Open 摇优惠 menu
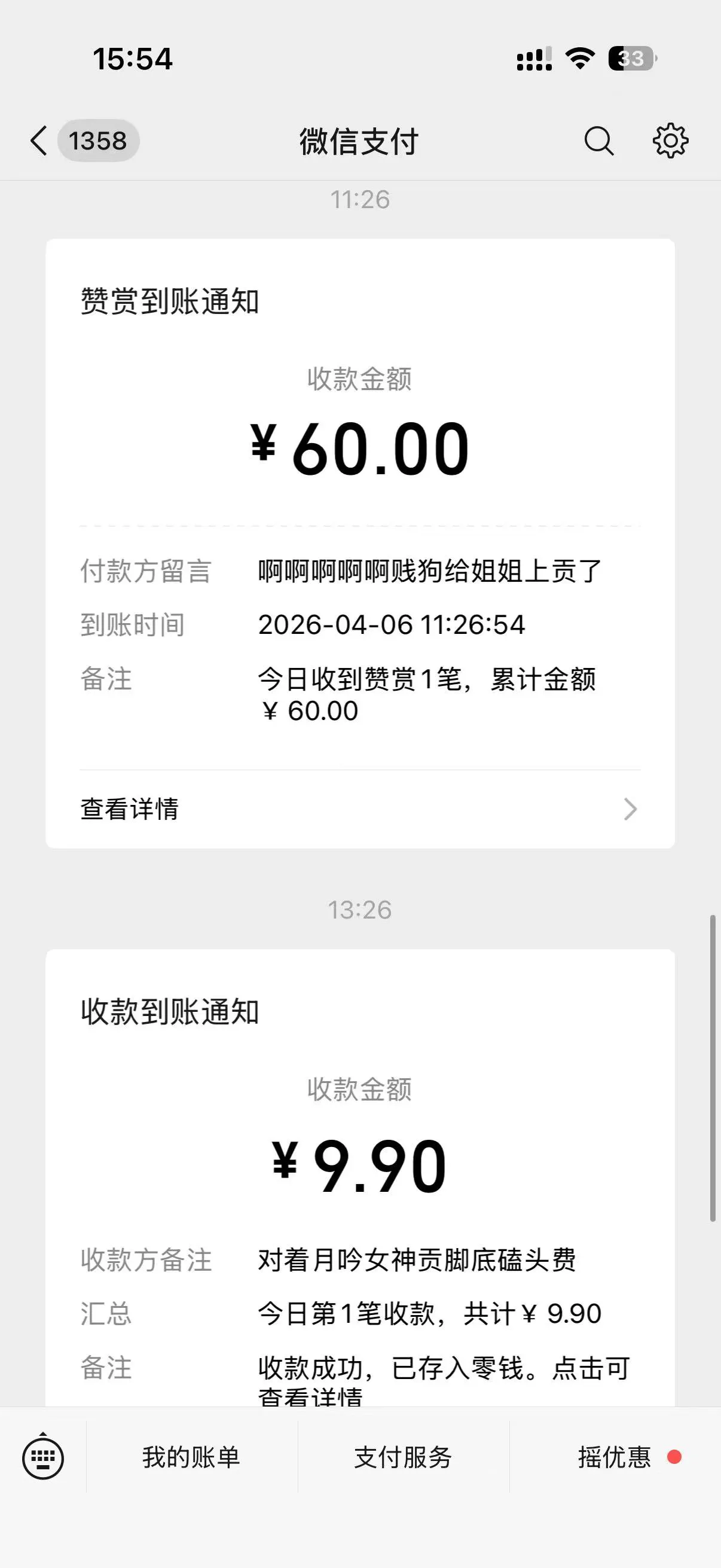Screen dimensions: 721x1568 (x=615, y=1458)
